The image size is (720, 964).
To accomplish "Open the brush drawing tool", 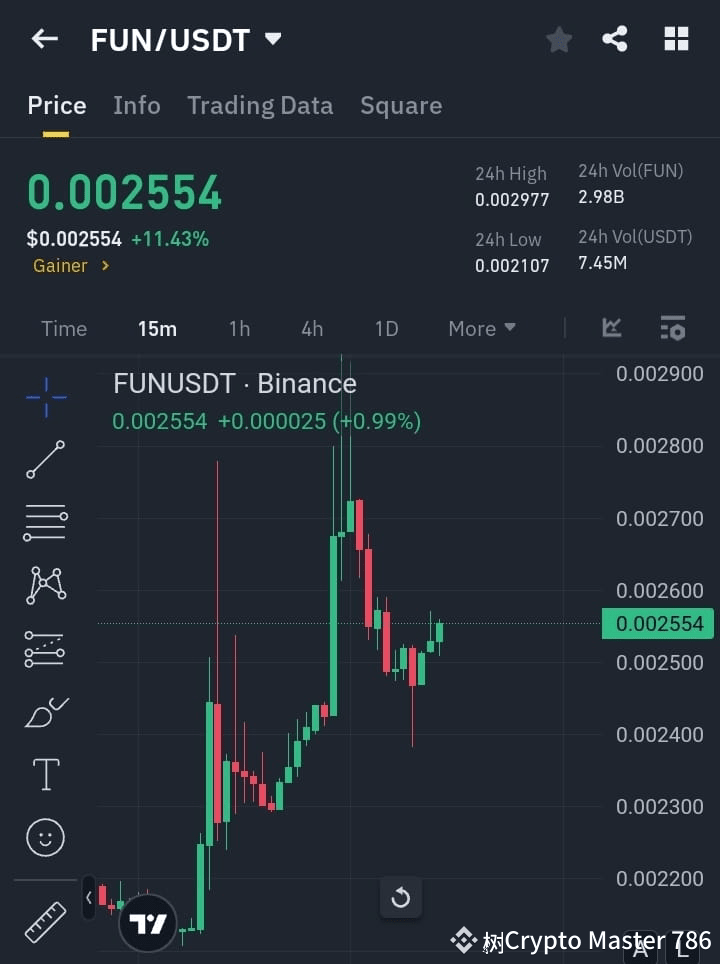I will [x=45, y=712].
